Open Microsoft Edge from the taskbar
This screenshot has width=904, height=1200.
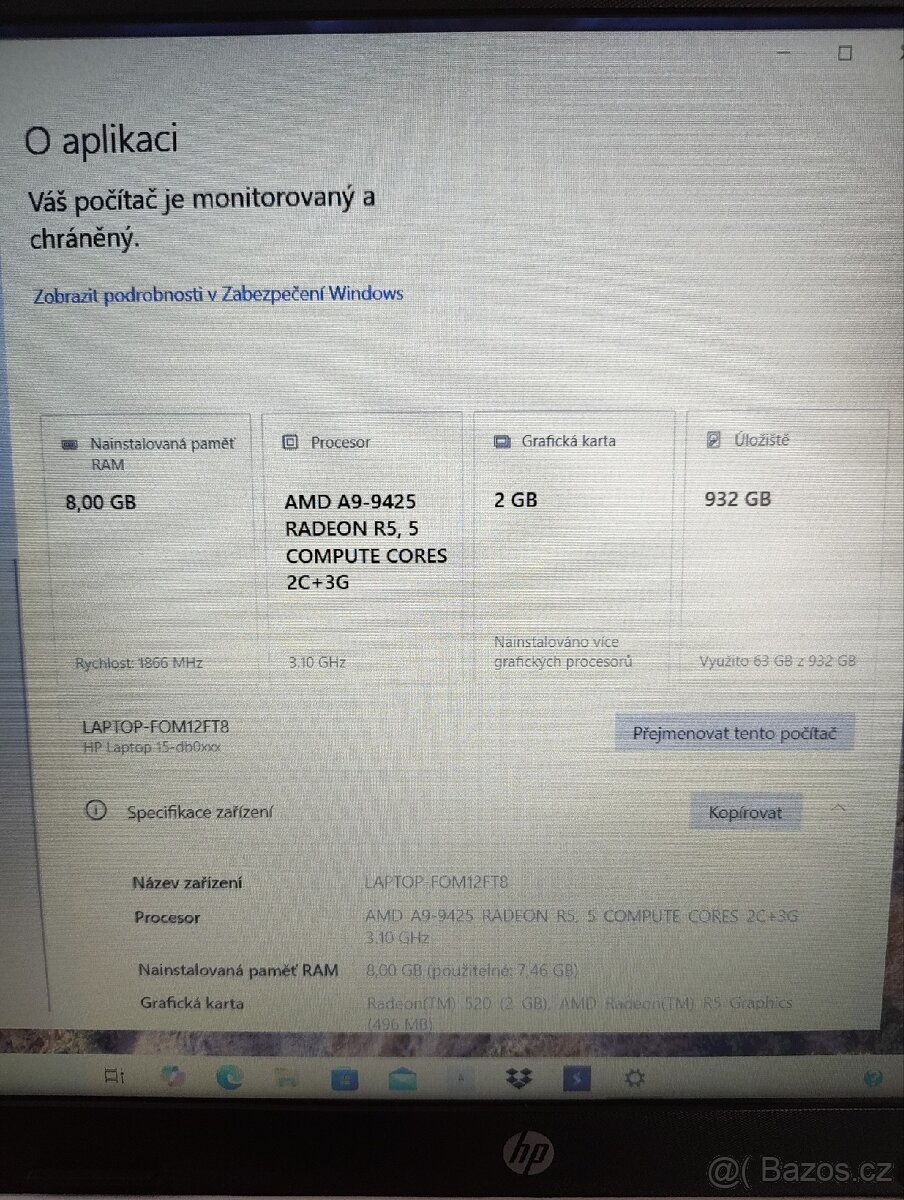click(x=229, y=1078)
